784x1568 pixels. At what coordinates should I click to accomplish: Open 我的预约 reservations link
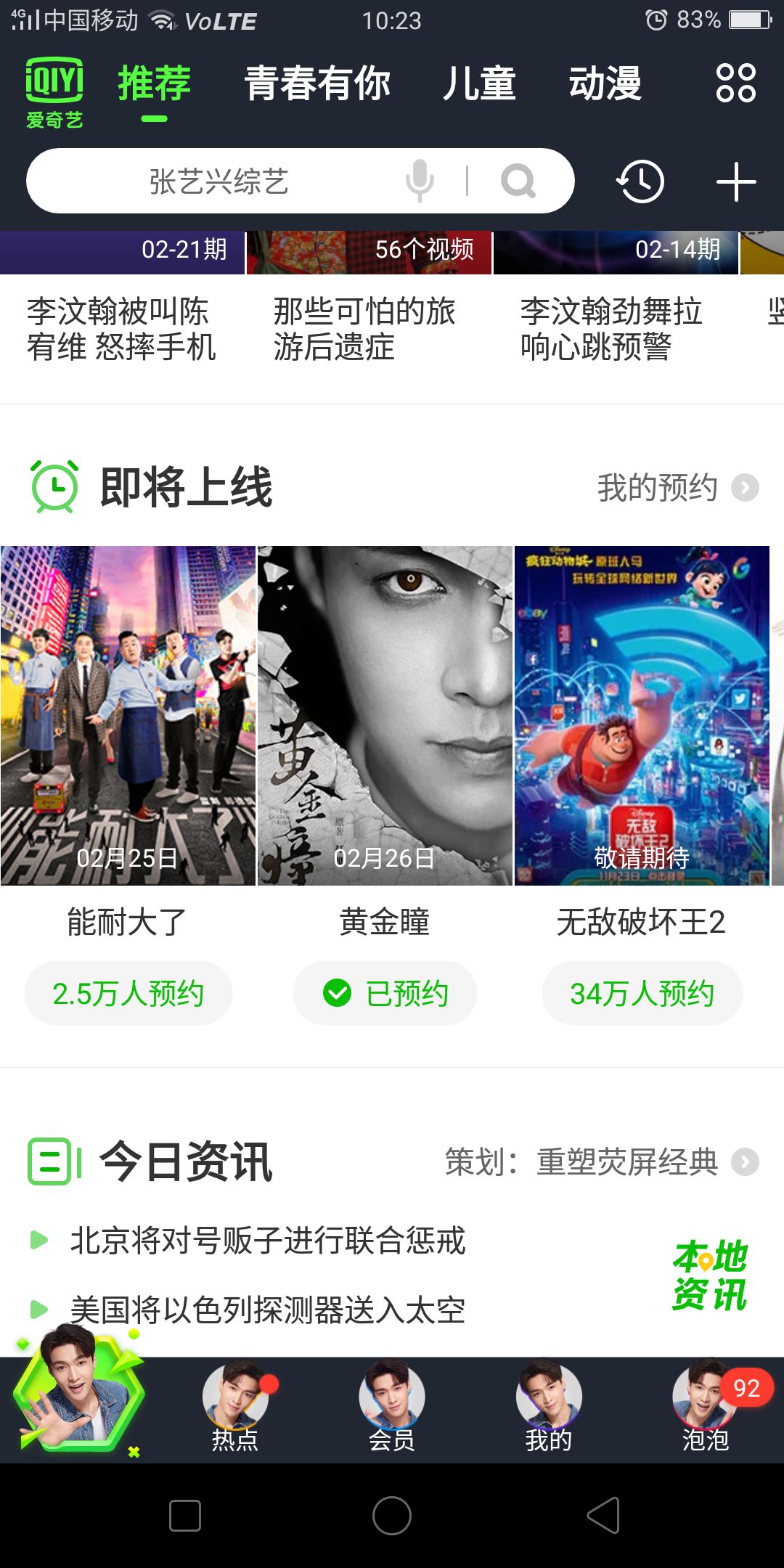tap(677, 488)
